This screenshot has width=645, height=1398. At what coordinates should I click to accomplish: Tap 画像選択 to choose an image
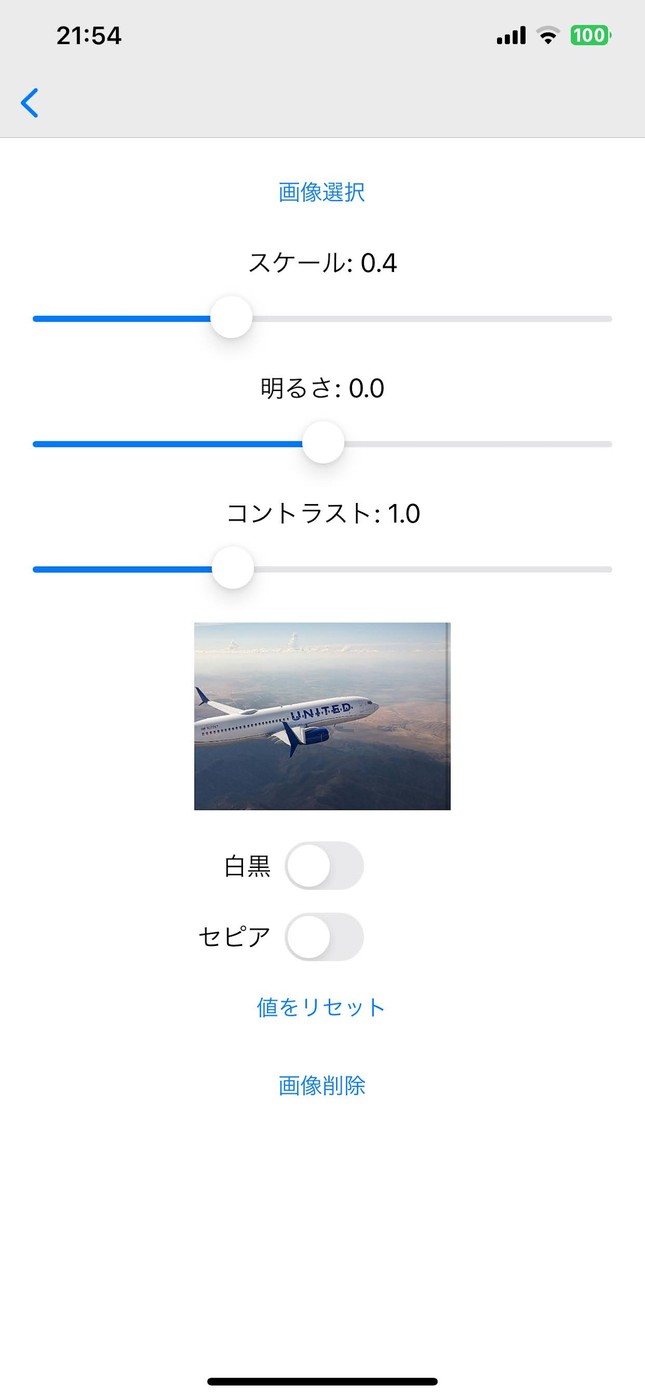pyautogui.click(x=321, y=192)
